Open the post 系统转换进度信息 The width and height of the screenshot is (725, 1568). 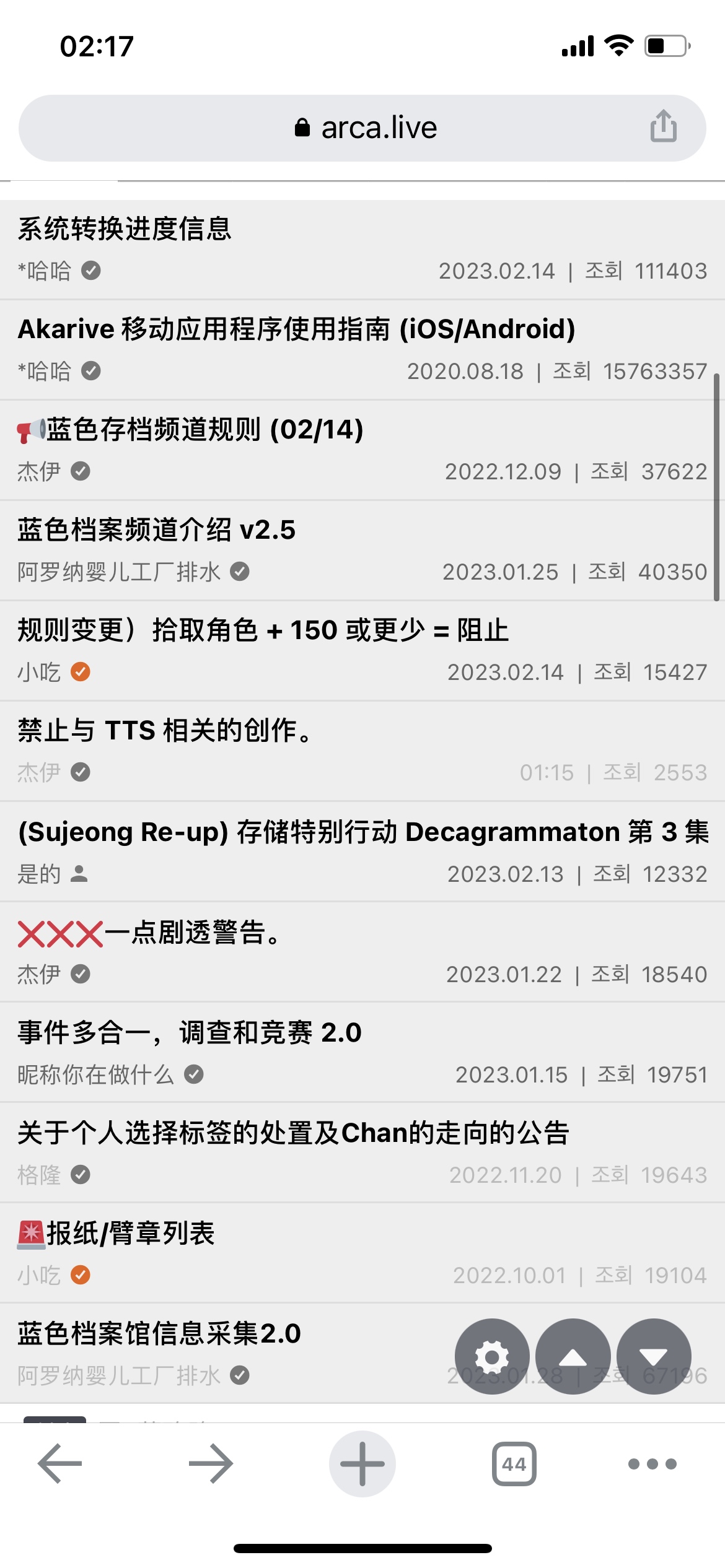point(362,250)
